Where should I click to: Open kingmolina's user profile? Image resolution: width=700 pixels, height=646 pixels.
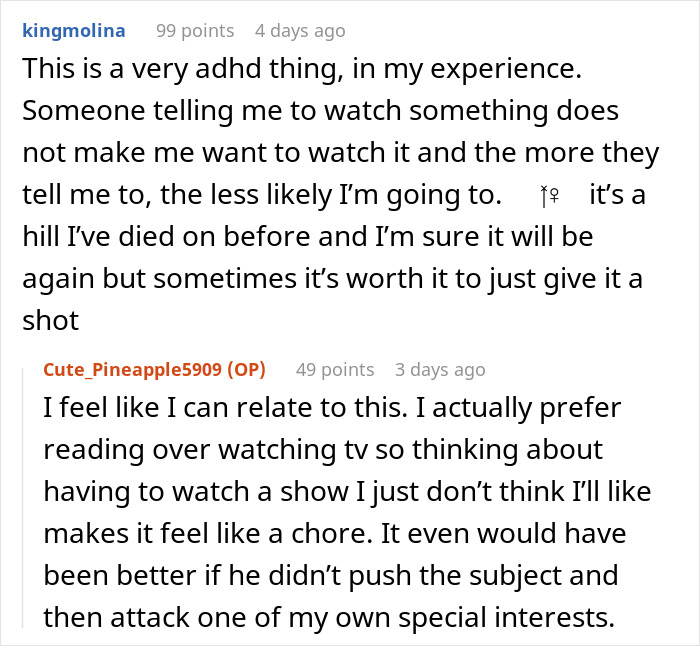[74, 30]
